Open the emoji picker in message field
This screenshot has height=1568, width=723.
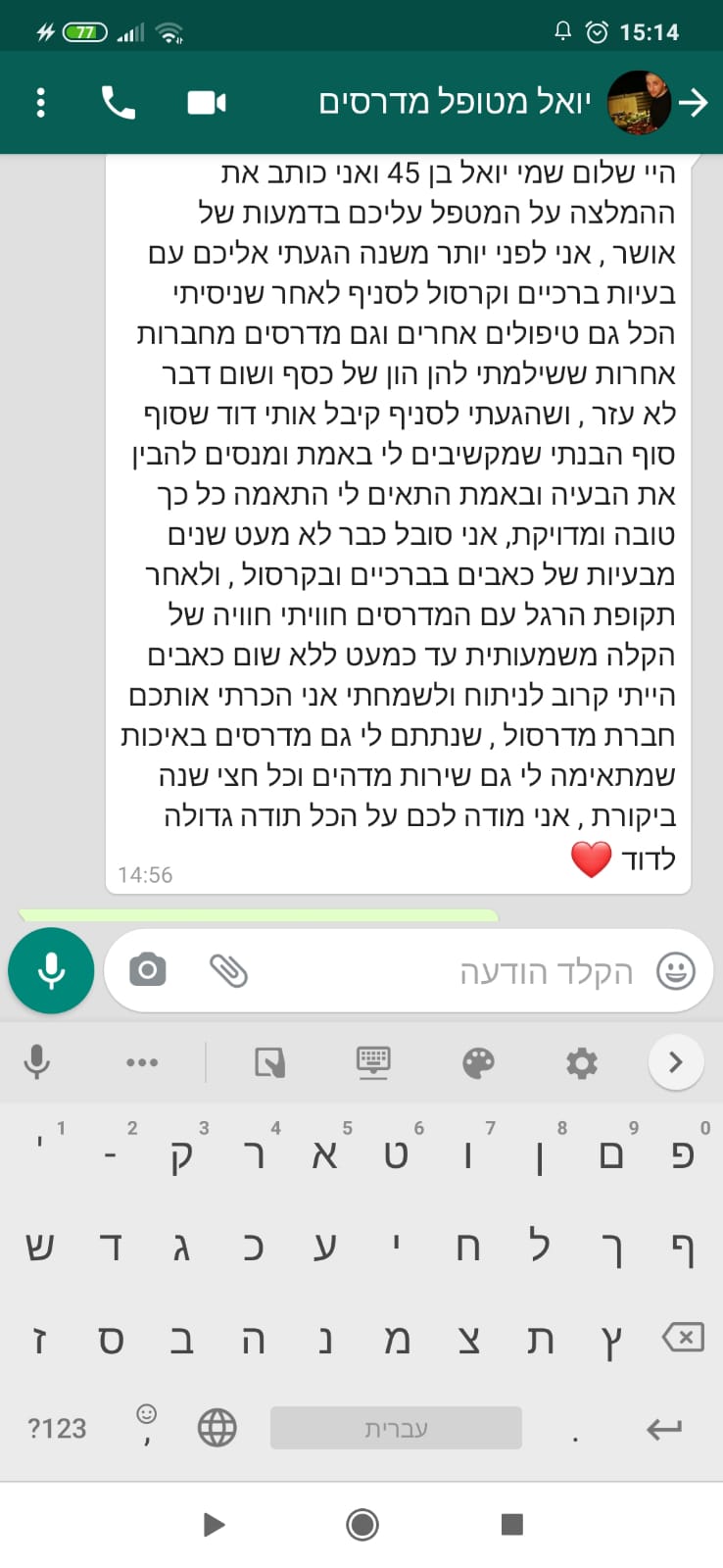675,971
